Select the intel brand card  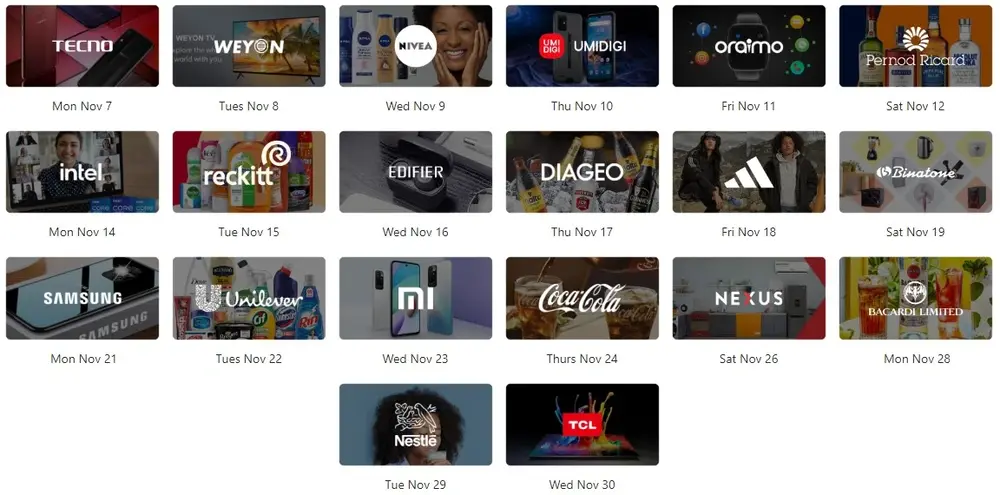click(82, 172)
